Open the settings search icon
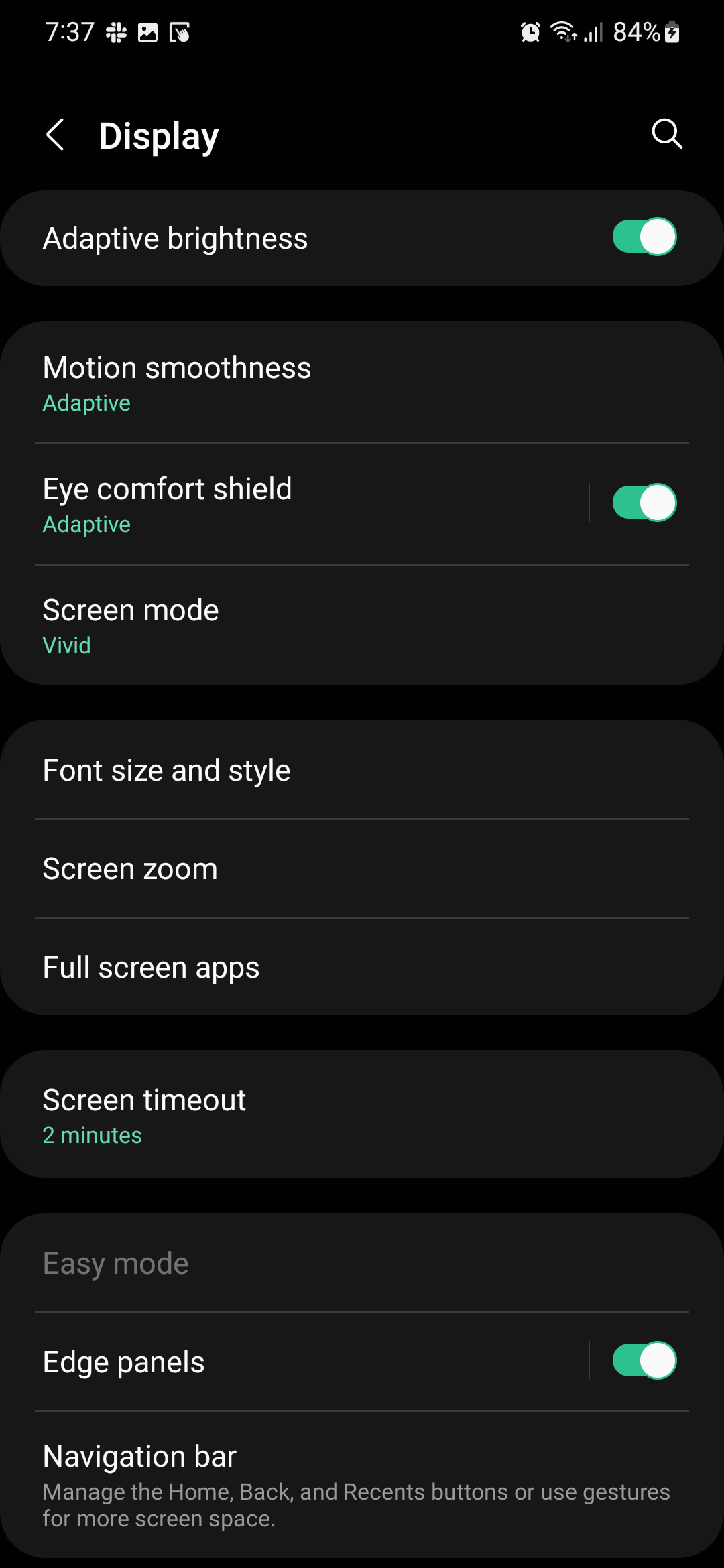The image size is (724, 1568). 666,134
